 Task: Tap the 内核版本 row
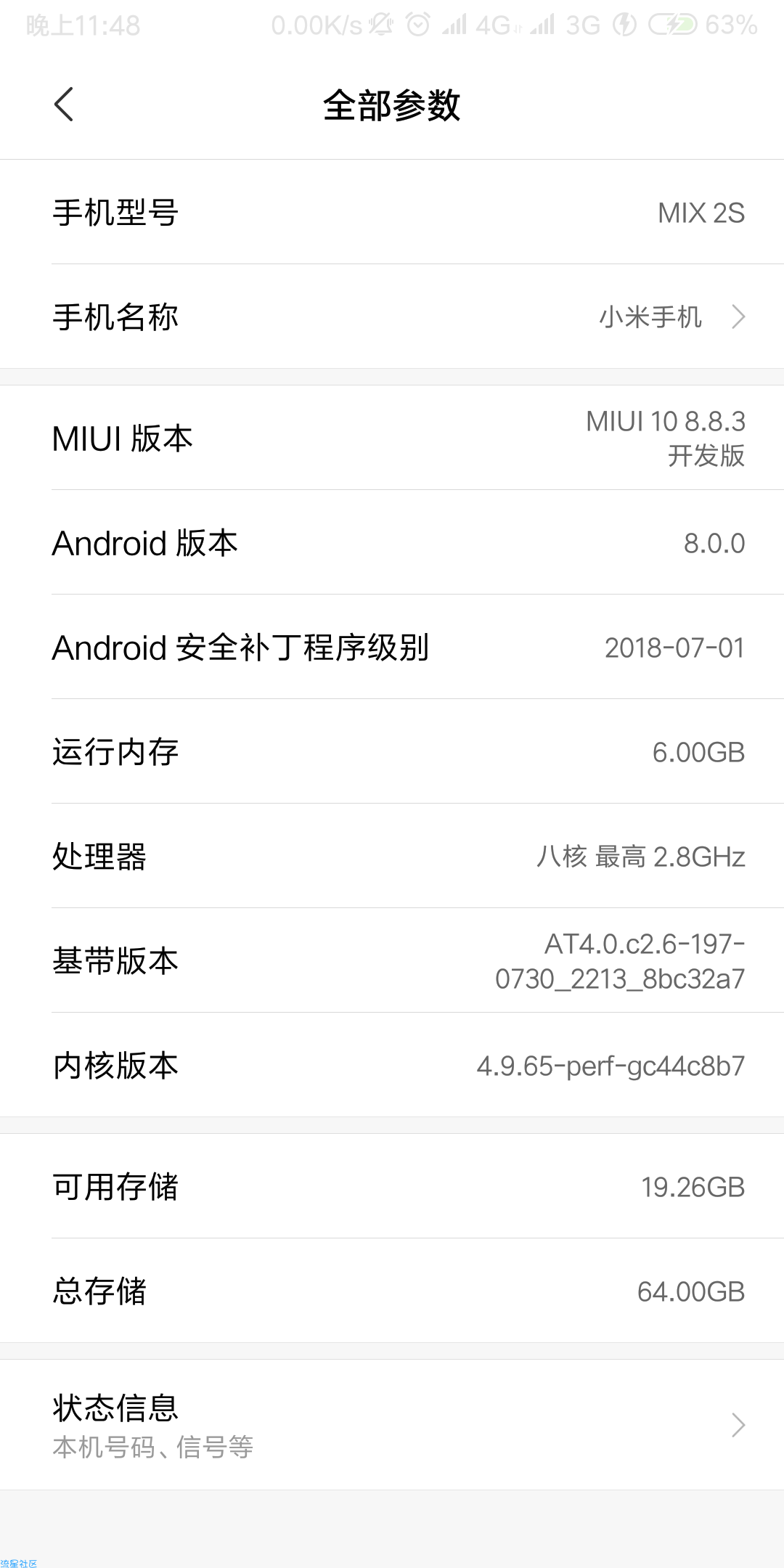click(x=392, y=1065)
